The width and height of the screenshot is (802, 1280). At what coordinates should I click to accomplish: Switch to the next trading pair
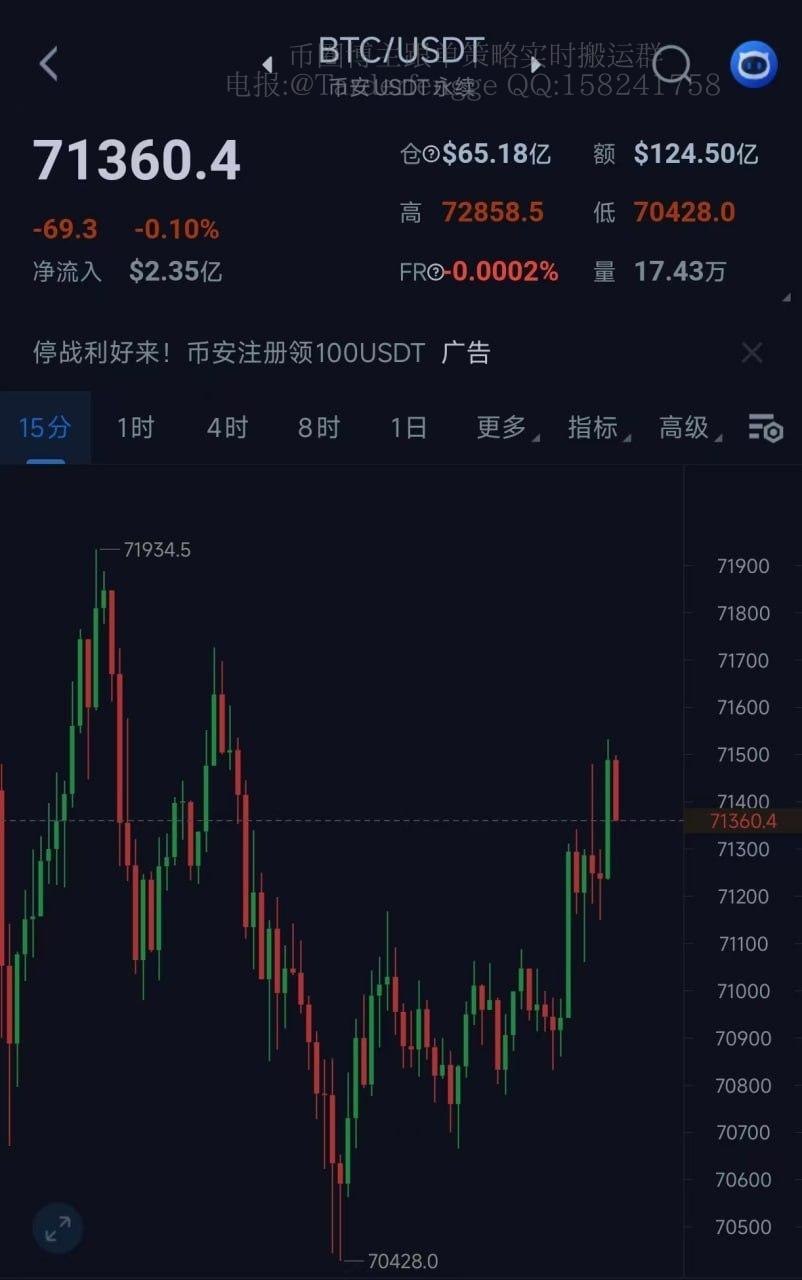pyautogui.click(x=536, y=65)
